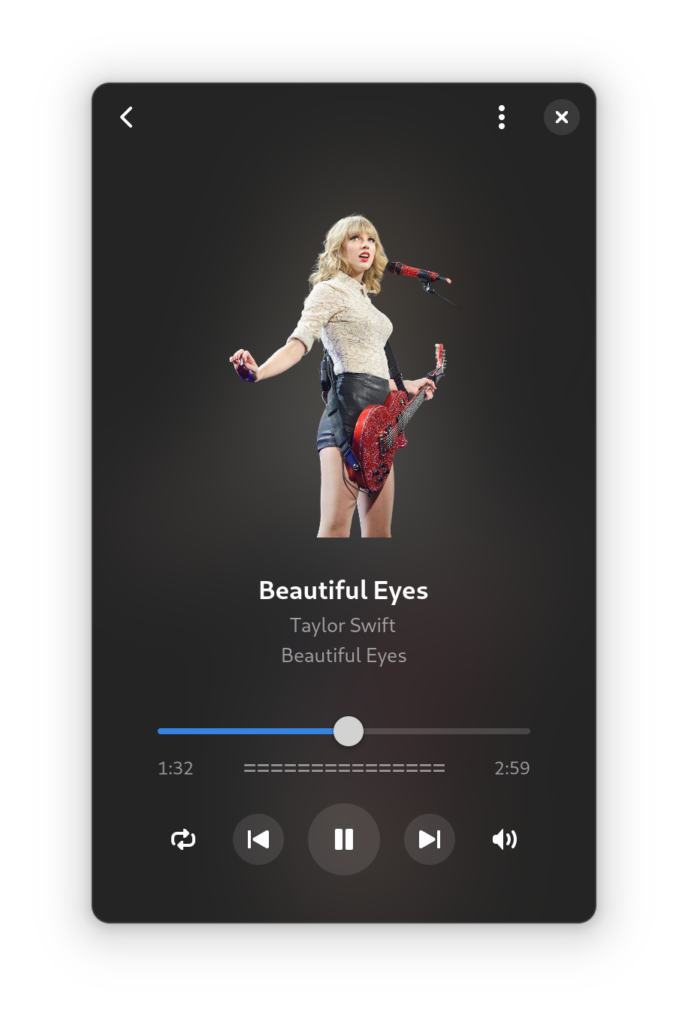
Task: Close the player window
Action: click(561, 117)
